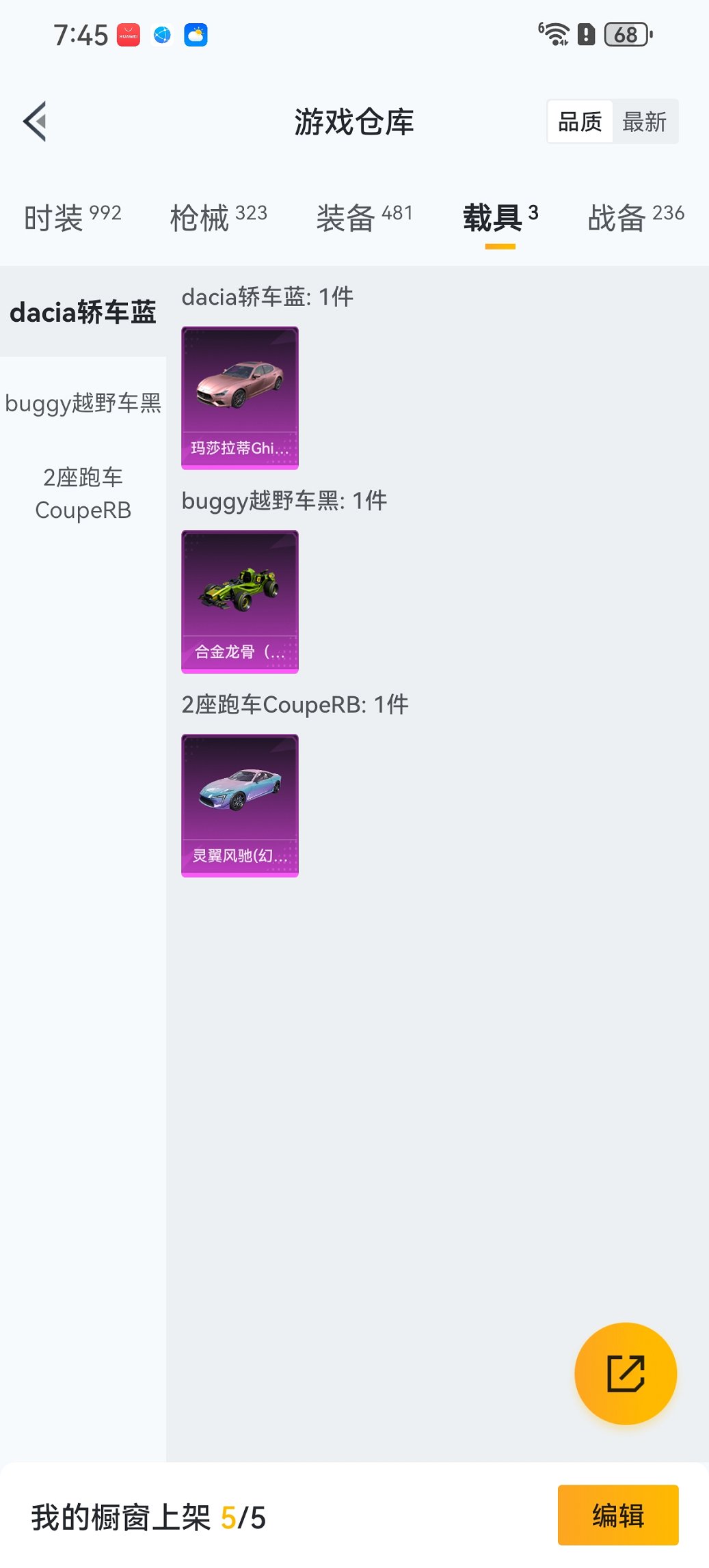
Task: Tap the back arrow to exit 游戏仓库
Action: [34, 121]
